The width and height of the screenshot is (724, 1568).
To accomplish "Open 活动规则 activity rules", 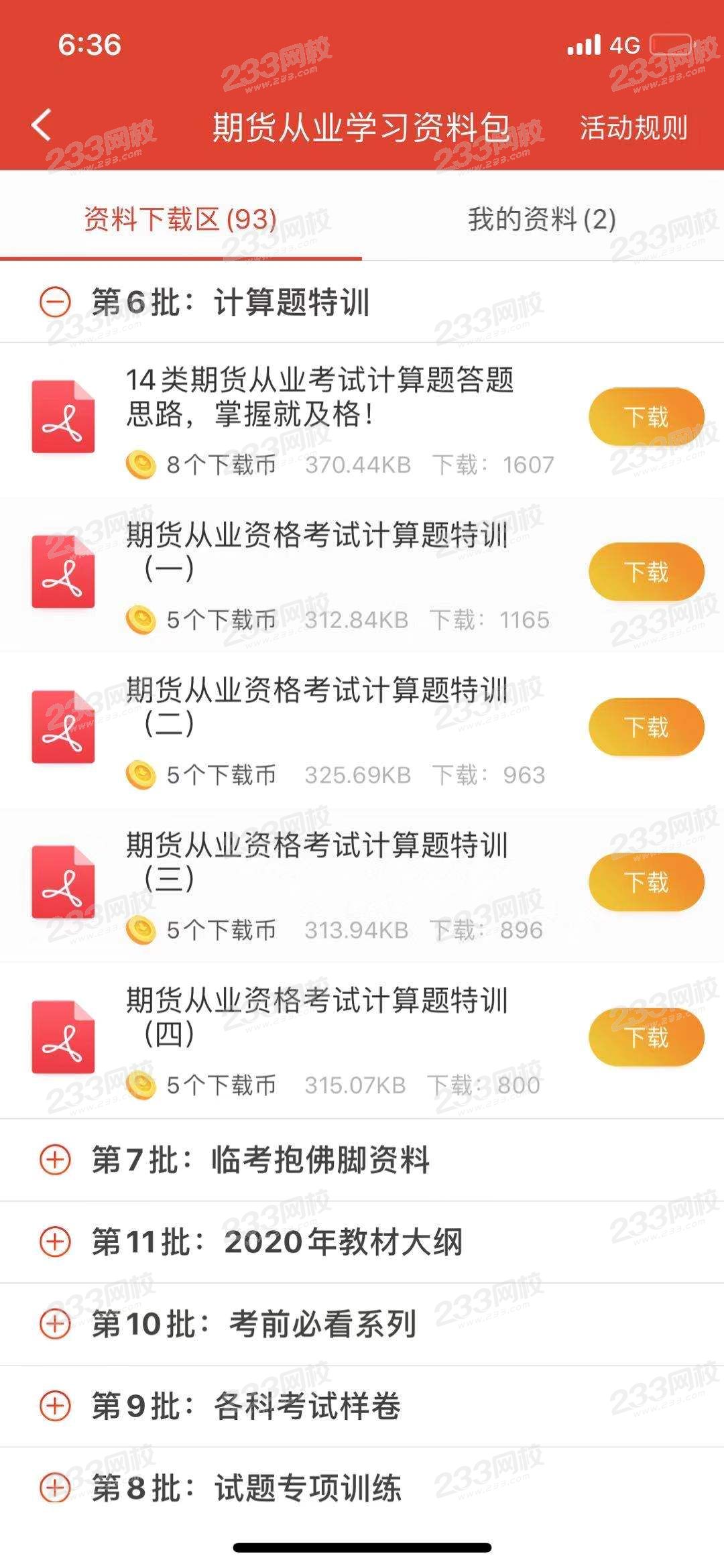I will 633,127.
